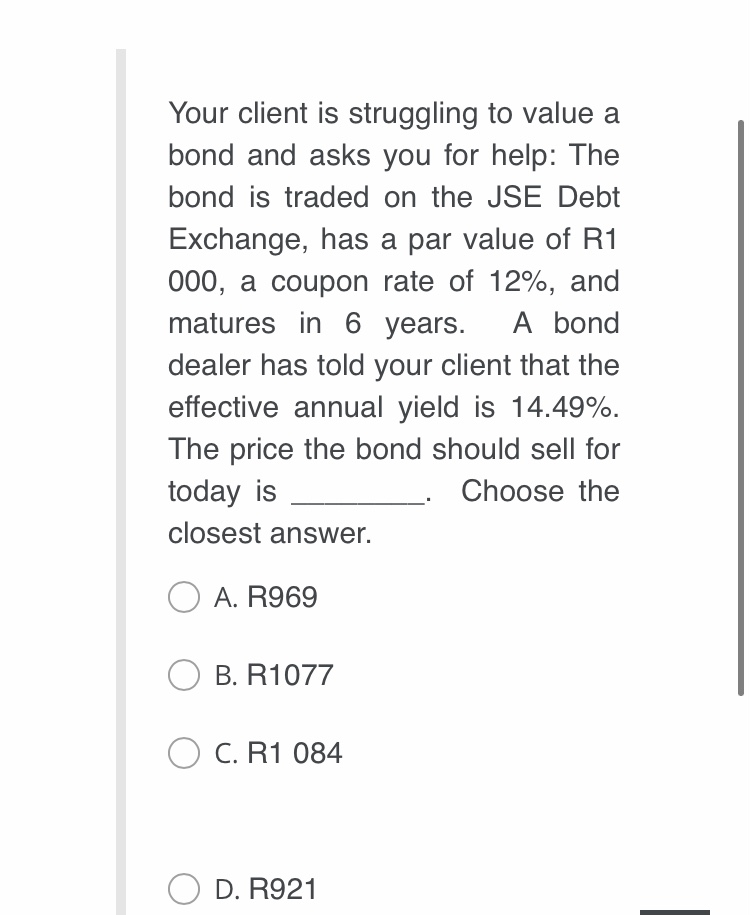Toggle the radio circle next to R921
750x915 pixels.
coord(184,888)
